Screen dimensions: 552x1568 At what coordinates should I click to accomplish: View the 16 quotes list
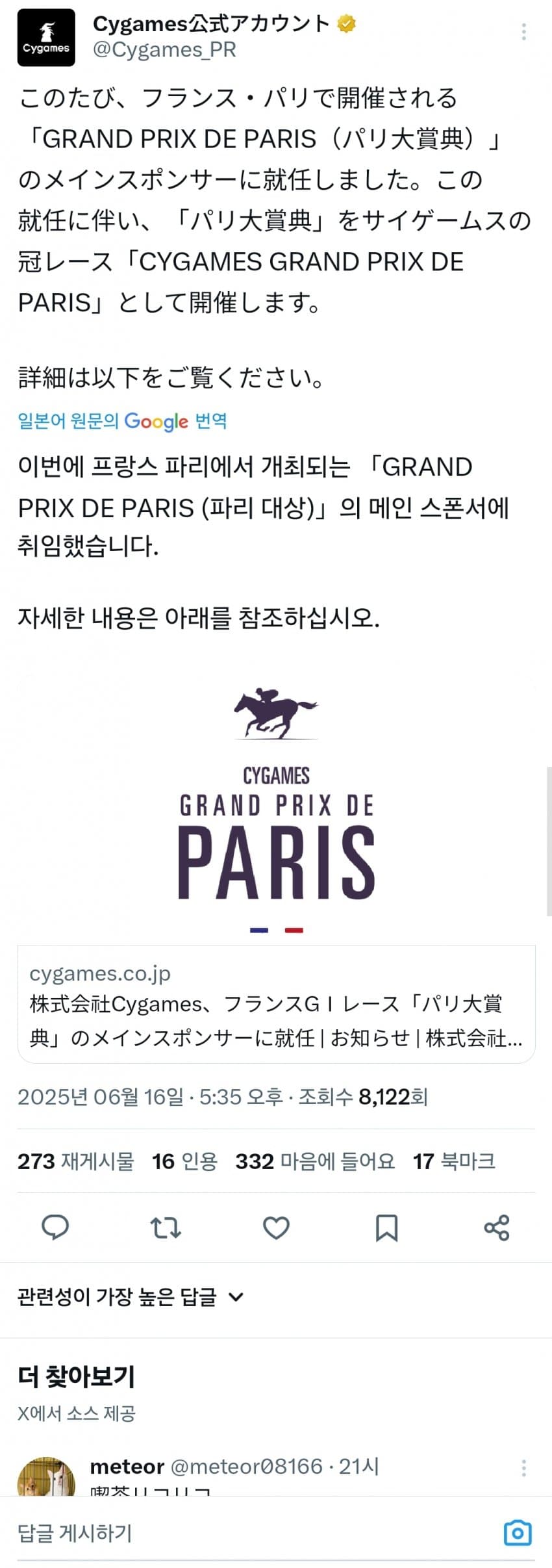point(184,1161)
